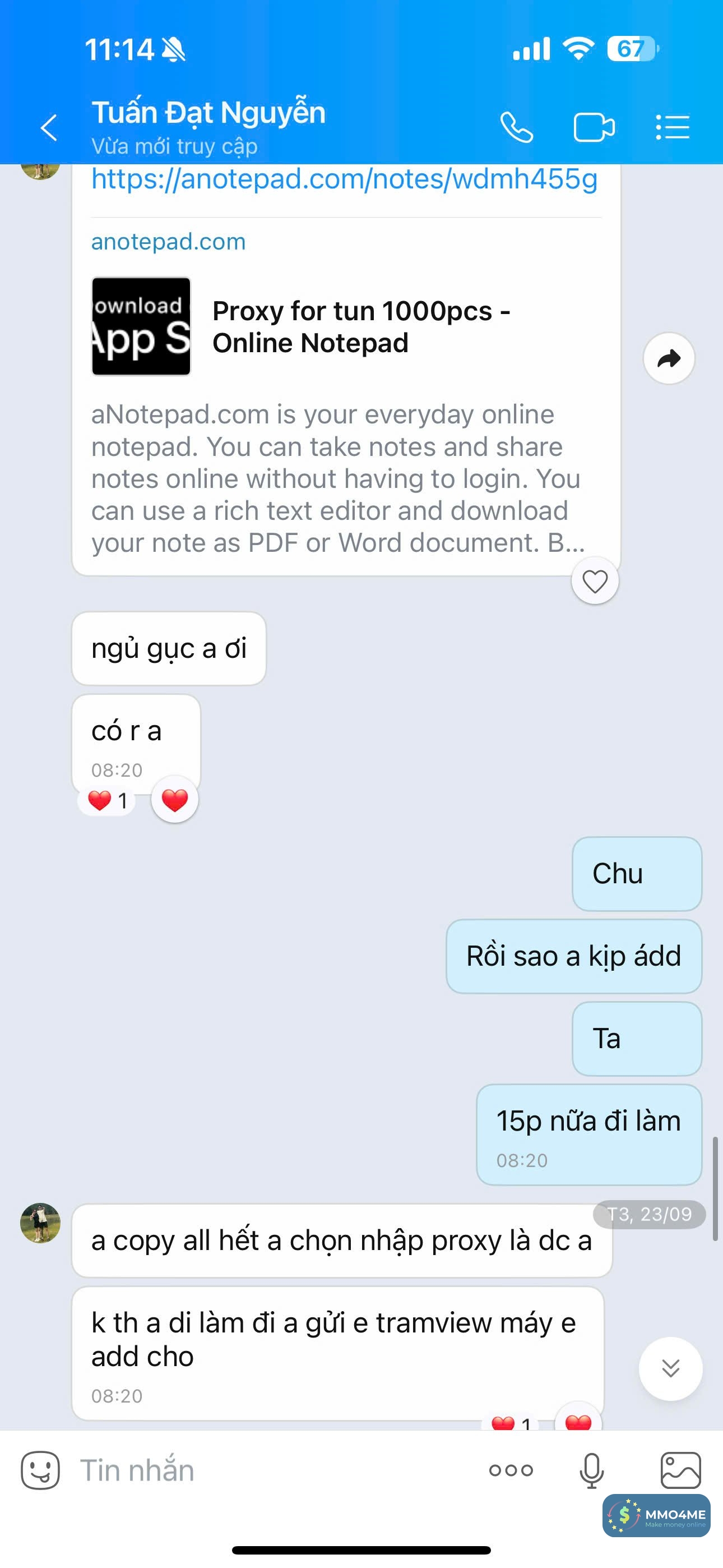The height and width of the screenshot is (1568, 723).
Task: Open the chat options menu
Action: (x=673, y=128)
